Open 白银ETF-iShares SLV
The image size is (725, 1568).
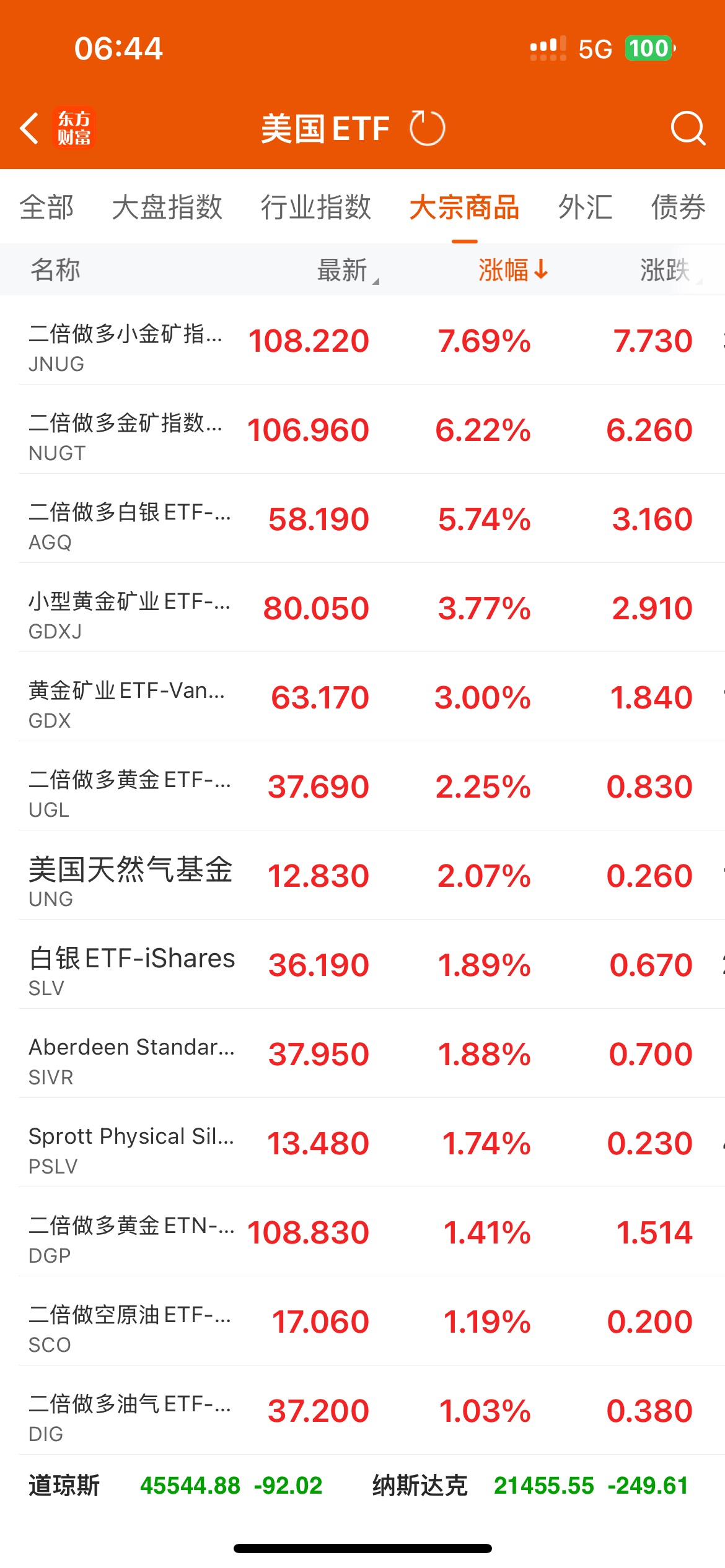(362, 964)
